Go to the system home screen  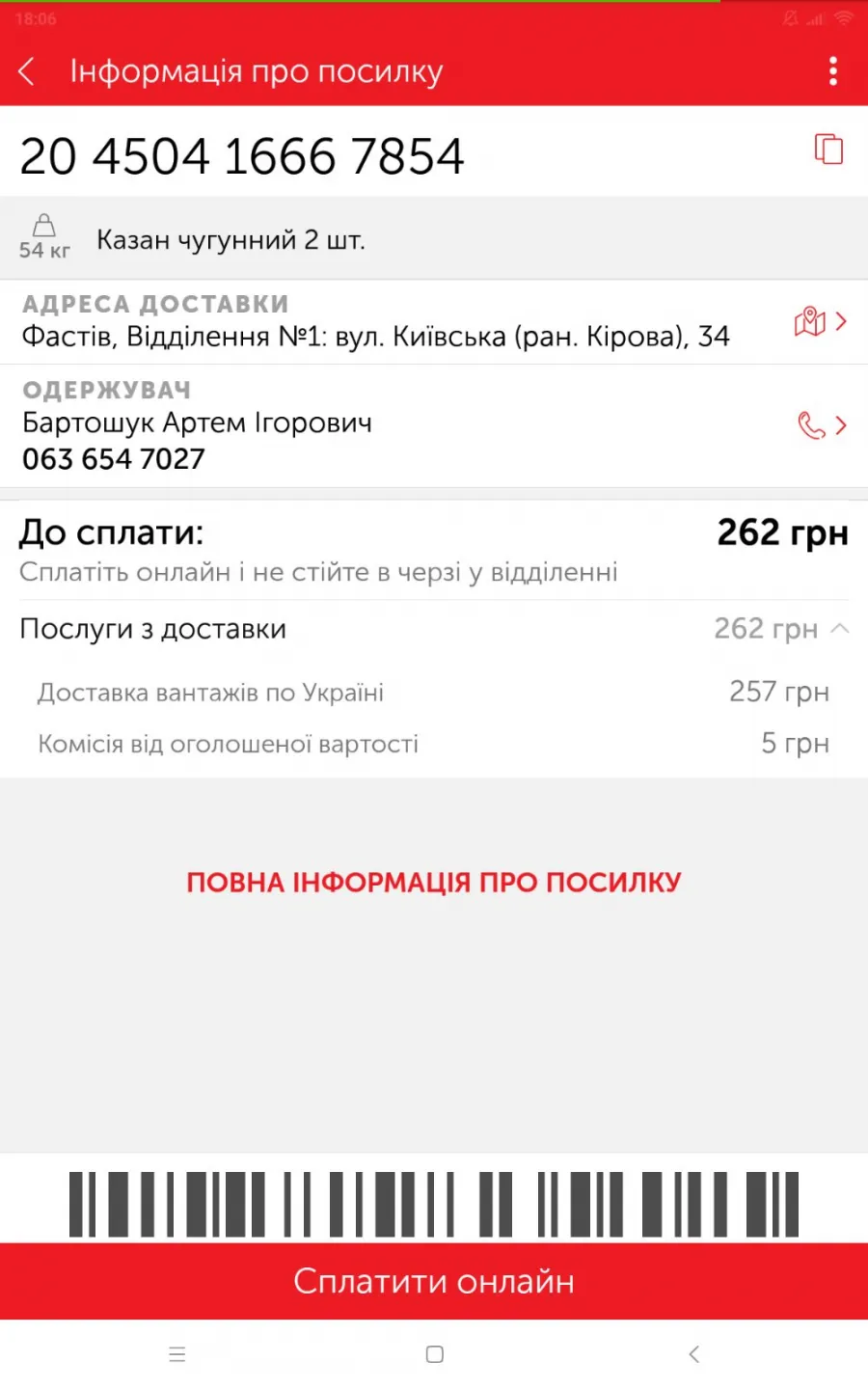(435, 1354)
